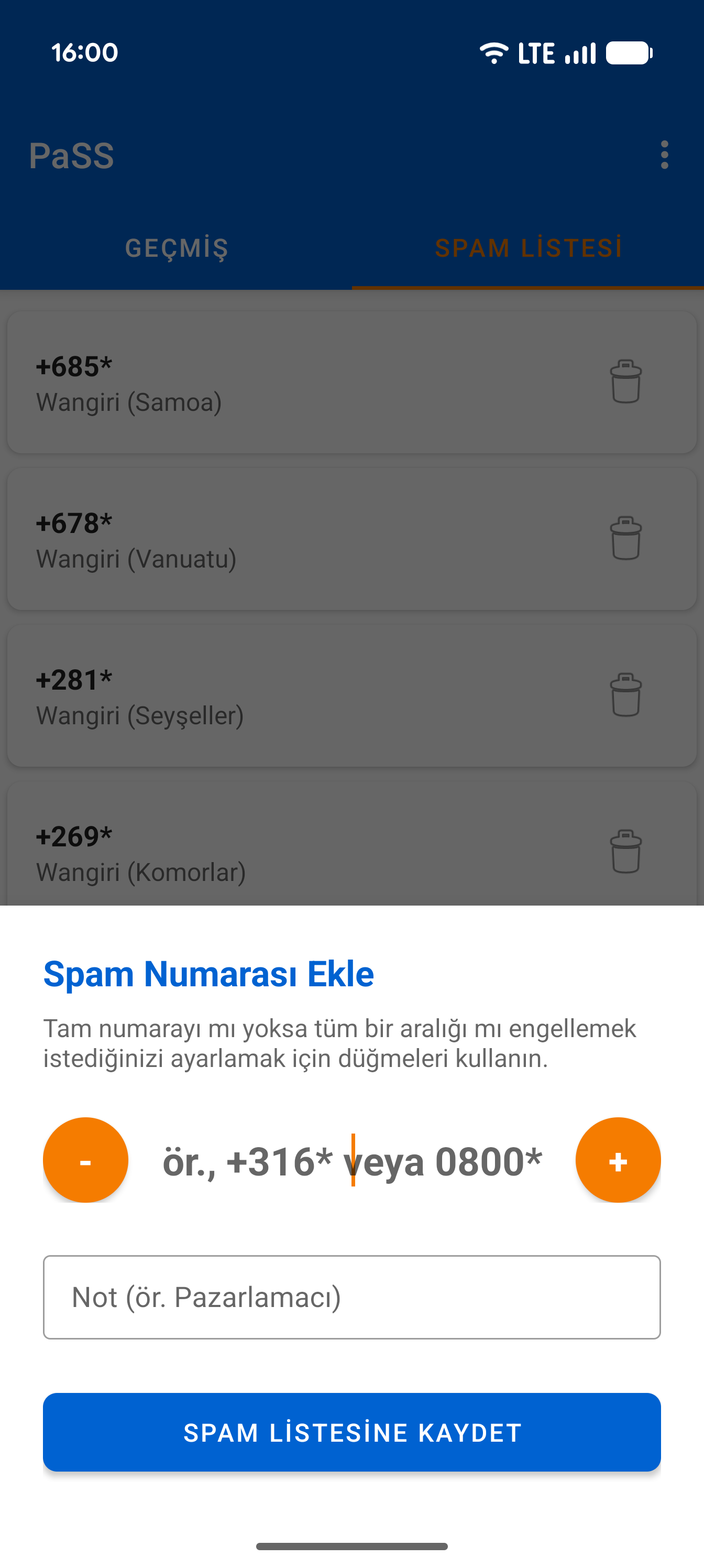The width and height of the screenshot is (704, 1568).
Task: Delete the +281* Seyşeller spam entry
Action: pos(626,694)
